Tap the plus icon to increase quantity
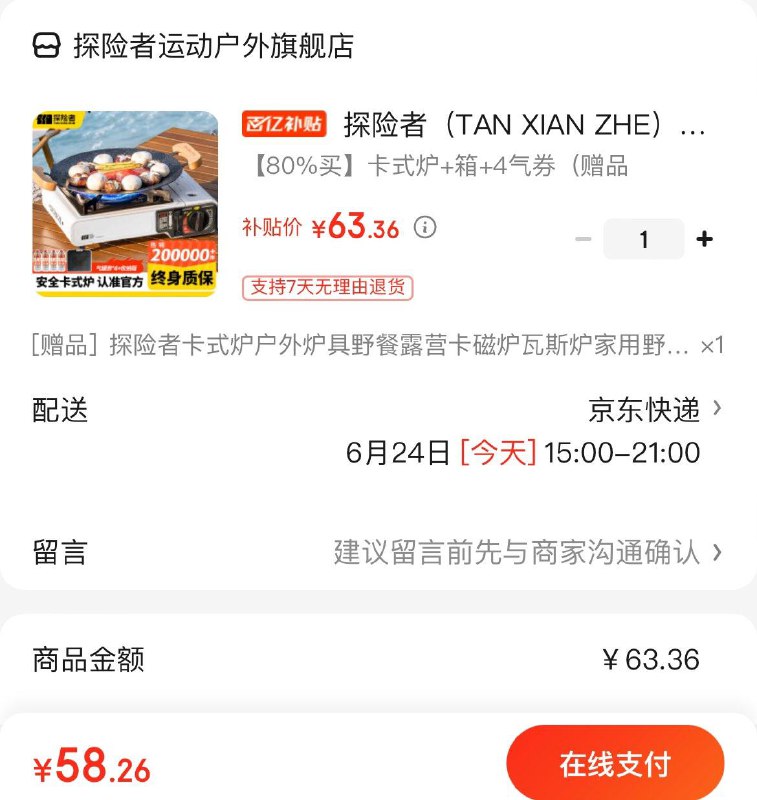Image resolution: width=757 pixels, height=800 pixels. point(704,239)
